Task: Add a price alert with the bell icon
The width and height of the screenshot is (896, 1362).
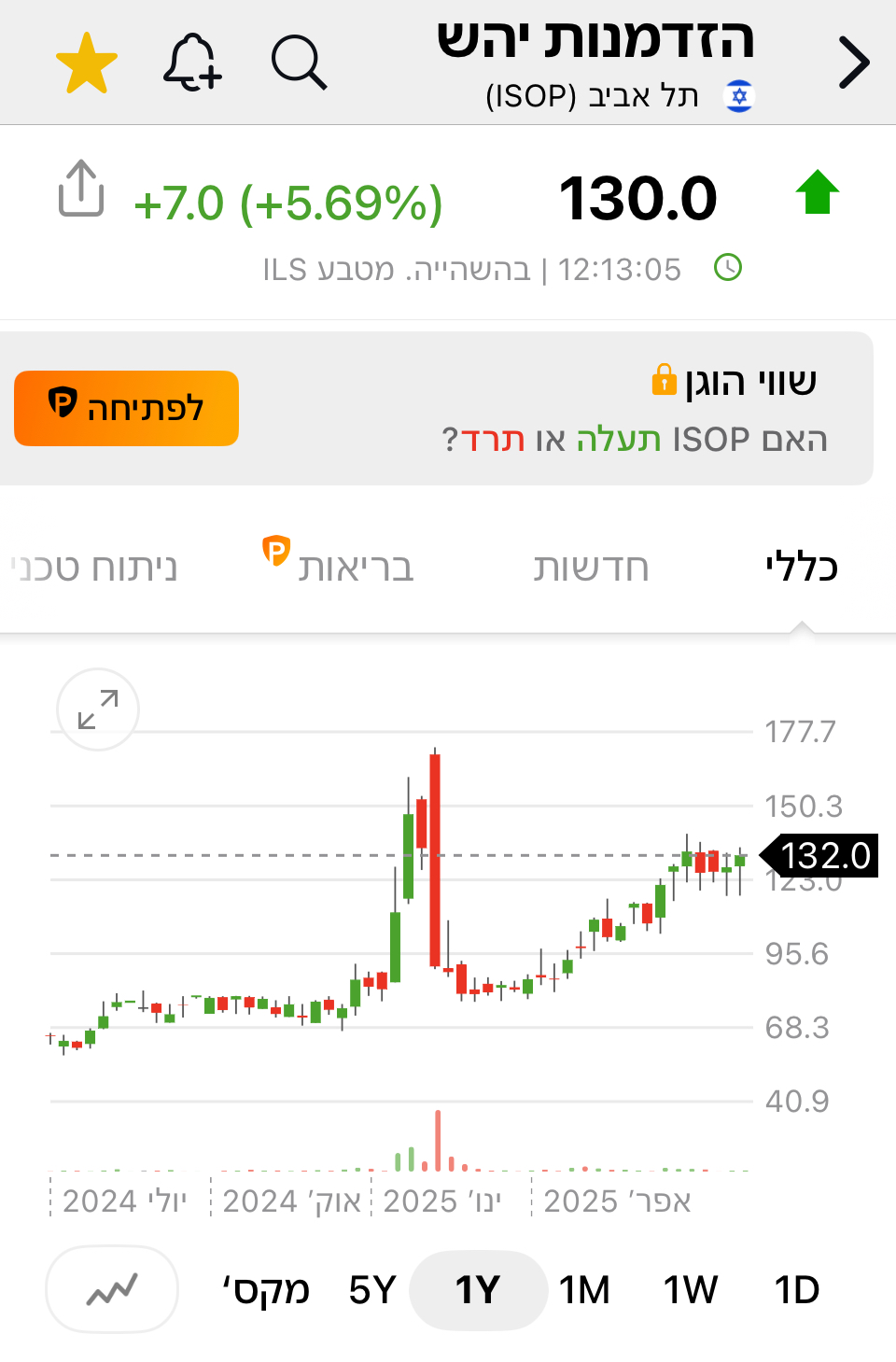Action: [192, 63]
